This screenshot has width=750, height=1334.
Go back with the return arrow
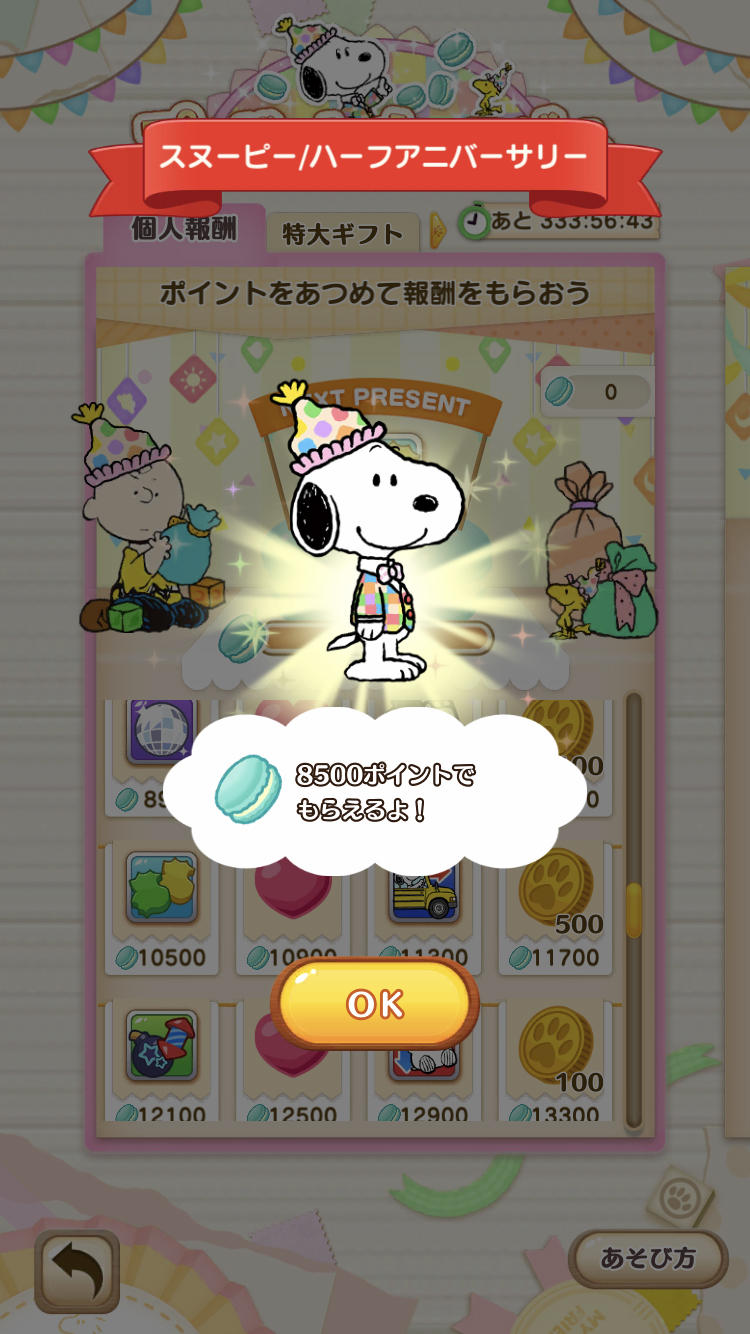click(x=77, y=1271)
